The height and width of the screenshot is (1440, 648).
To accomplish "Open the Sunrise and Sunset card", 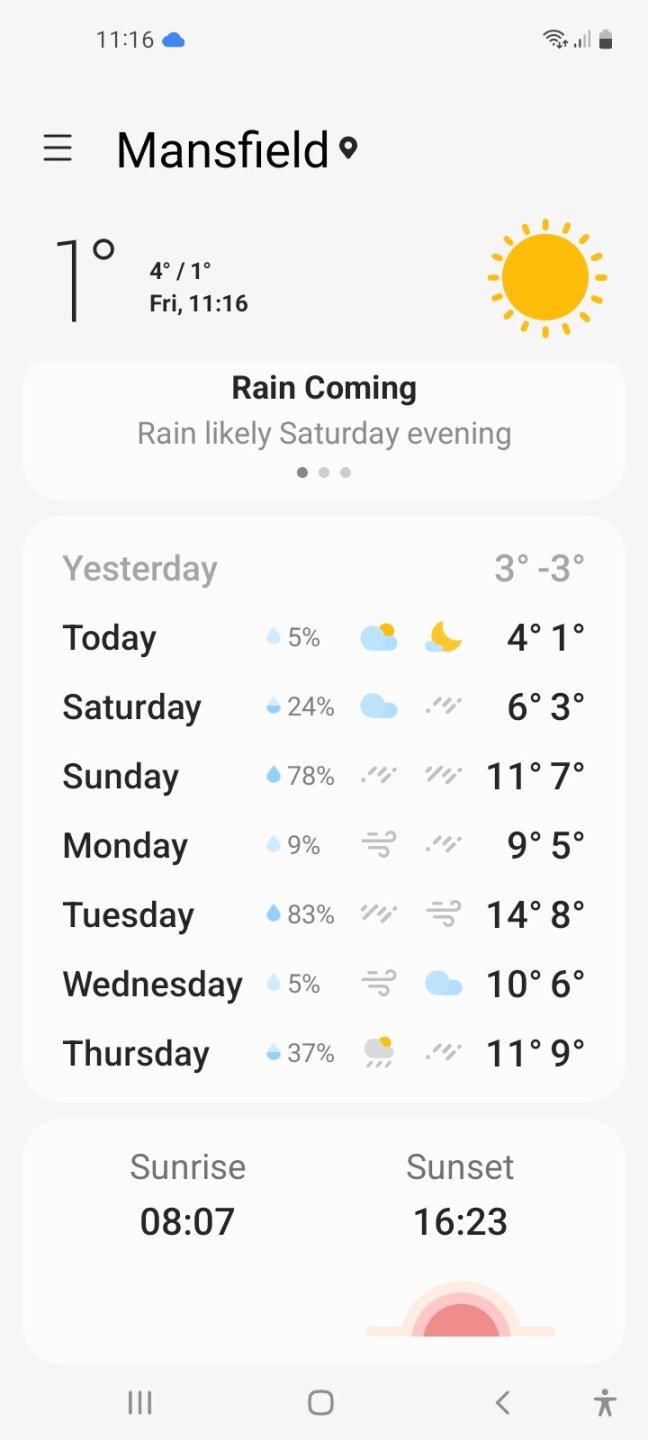I will pyautogui.click(x=324, y=1240).
